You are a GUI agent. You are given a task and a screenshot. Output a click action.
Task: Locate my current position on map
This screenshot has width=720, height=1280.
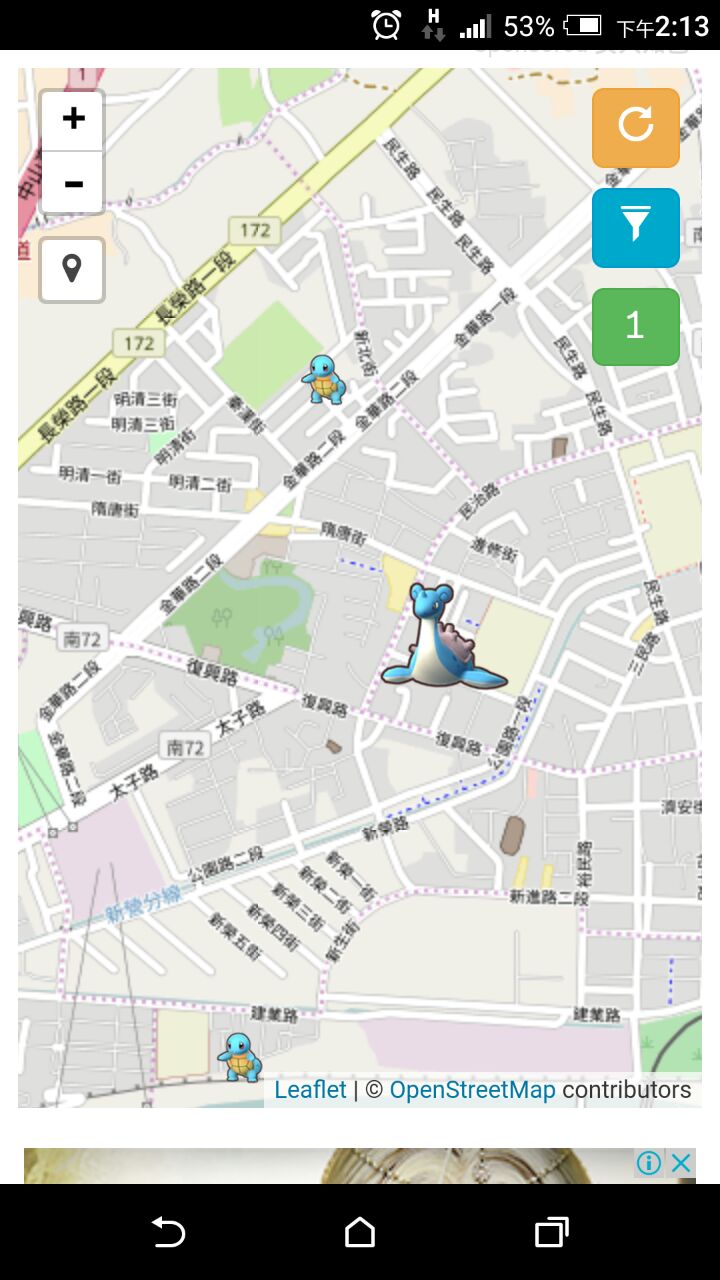tap(72, 269)
